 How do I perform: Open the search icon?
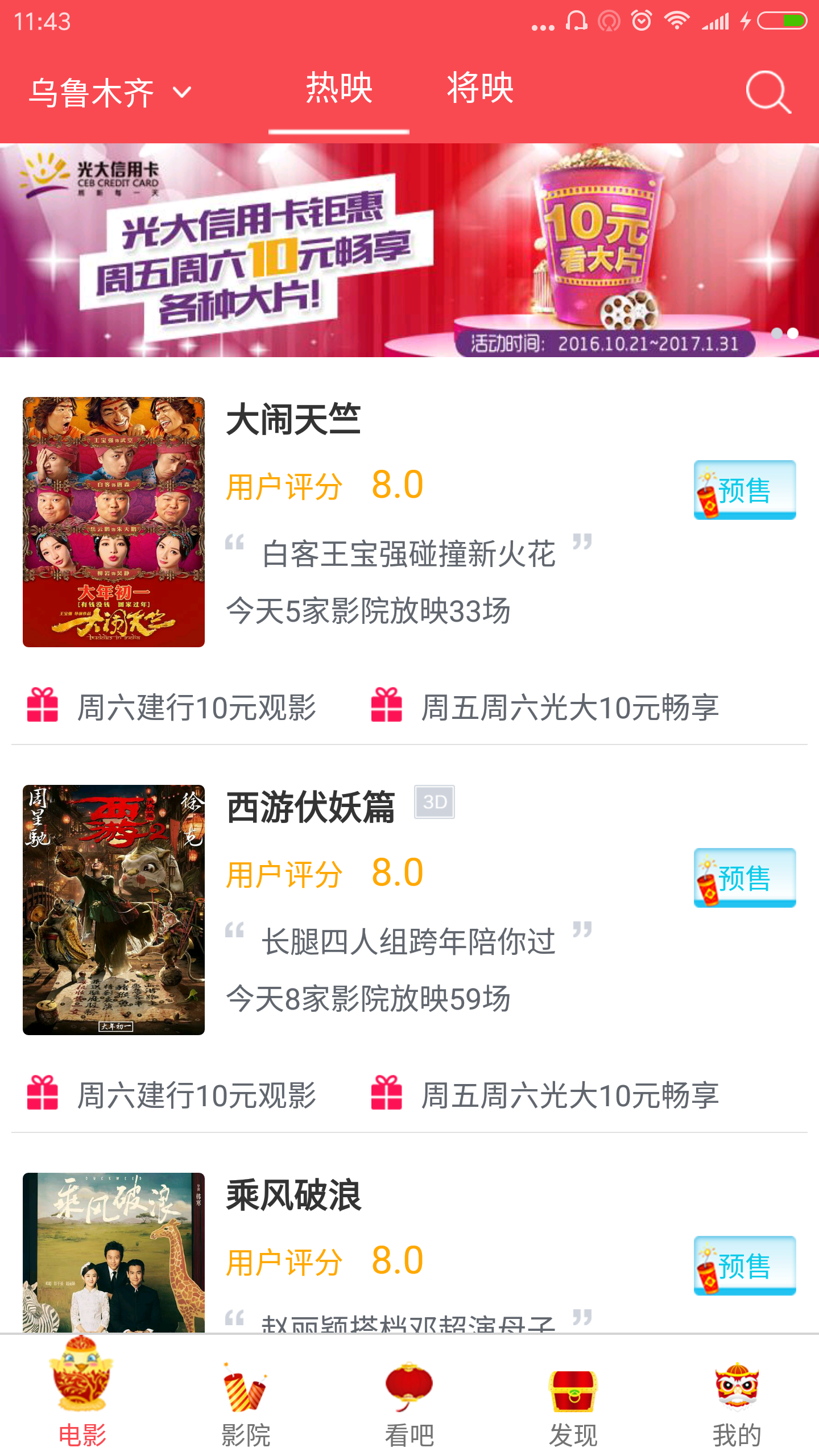[768, 92]
